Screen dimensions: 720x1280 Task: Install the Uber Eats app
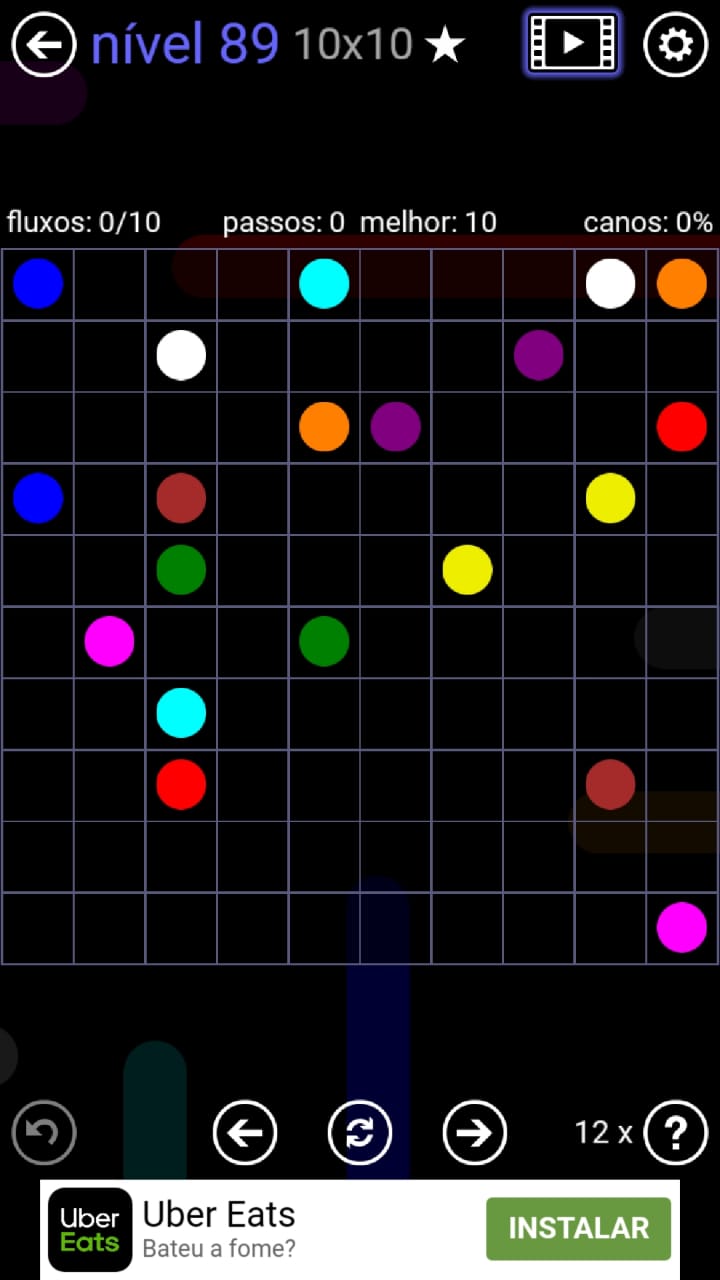coord(578,1228)
